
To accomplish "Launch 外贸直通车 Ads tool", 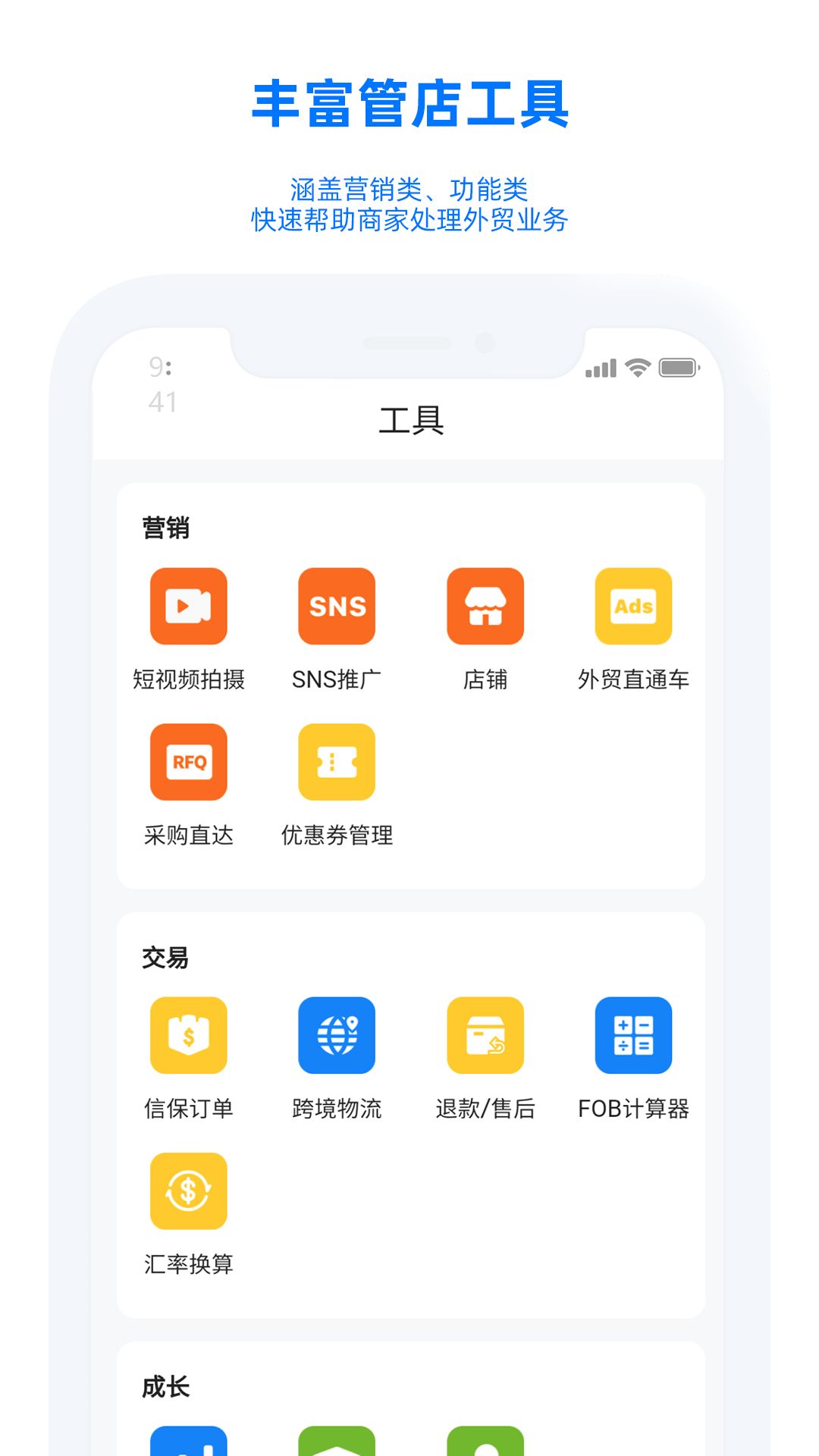I will (635, 607).
